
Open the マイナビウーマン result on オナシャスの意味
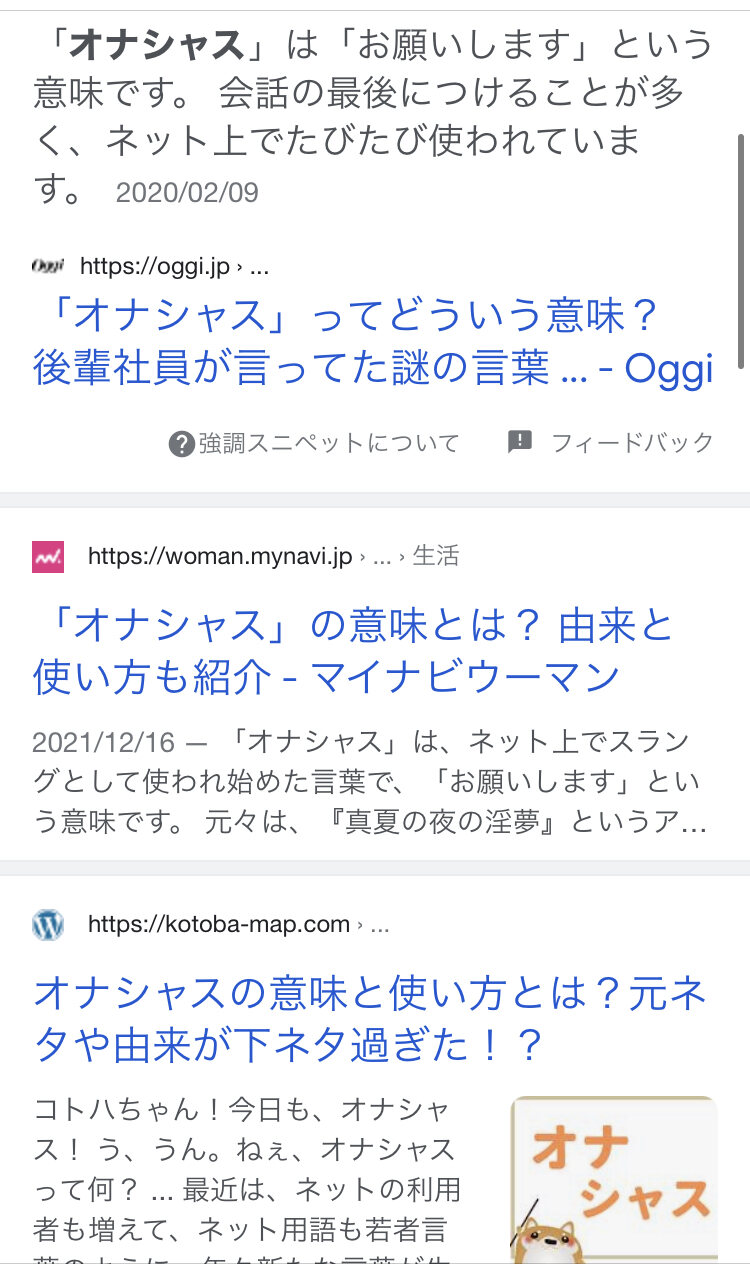pyautogui.click(x=353, y=652)
